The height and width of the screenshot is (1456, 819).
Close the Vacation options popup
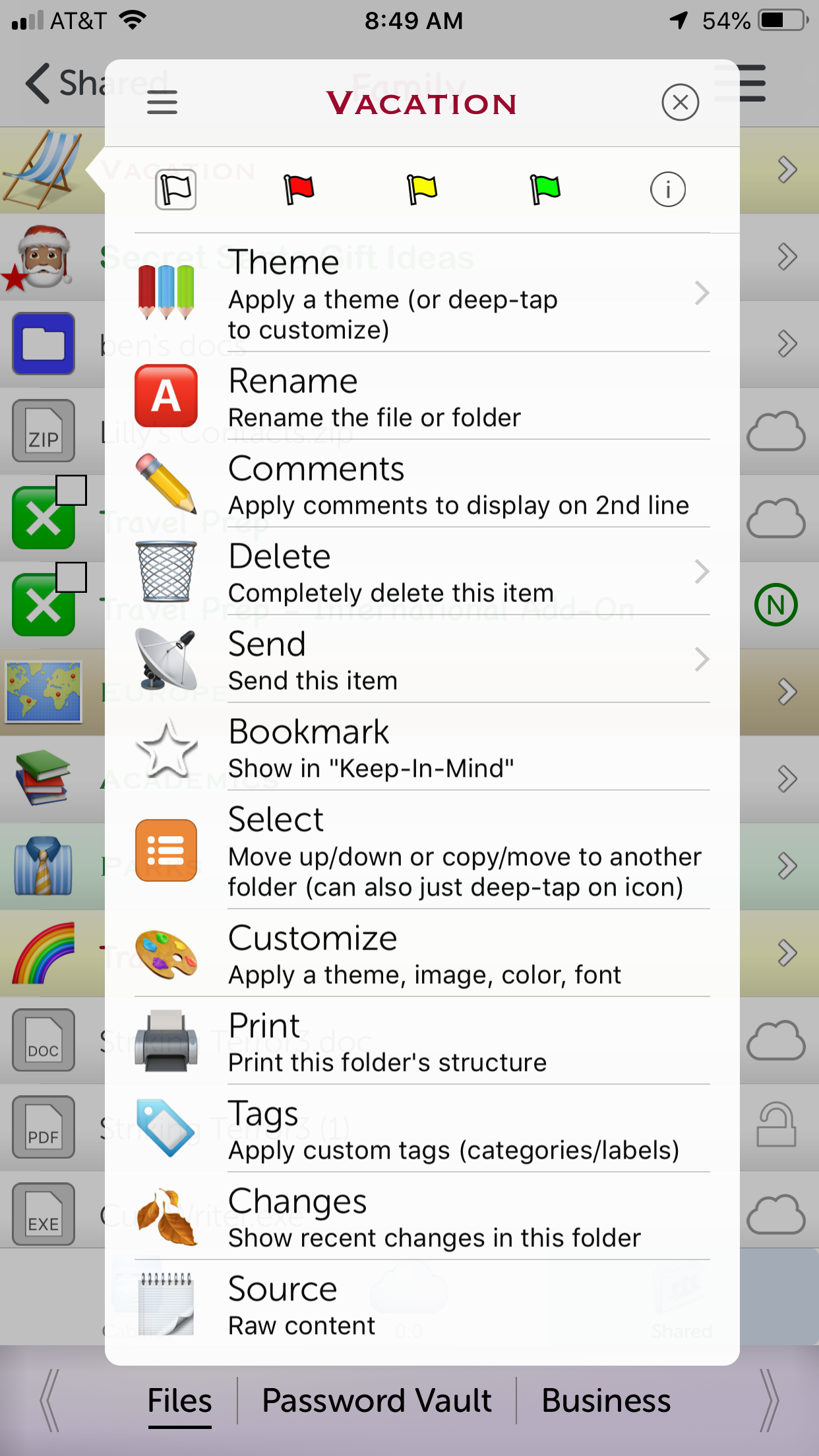[680, 102]
